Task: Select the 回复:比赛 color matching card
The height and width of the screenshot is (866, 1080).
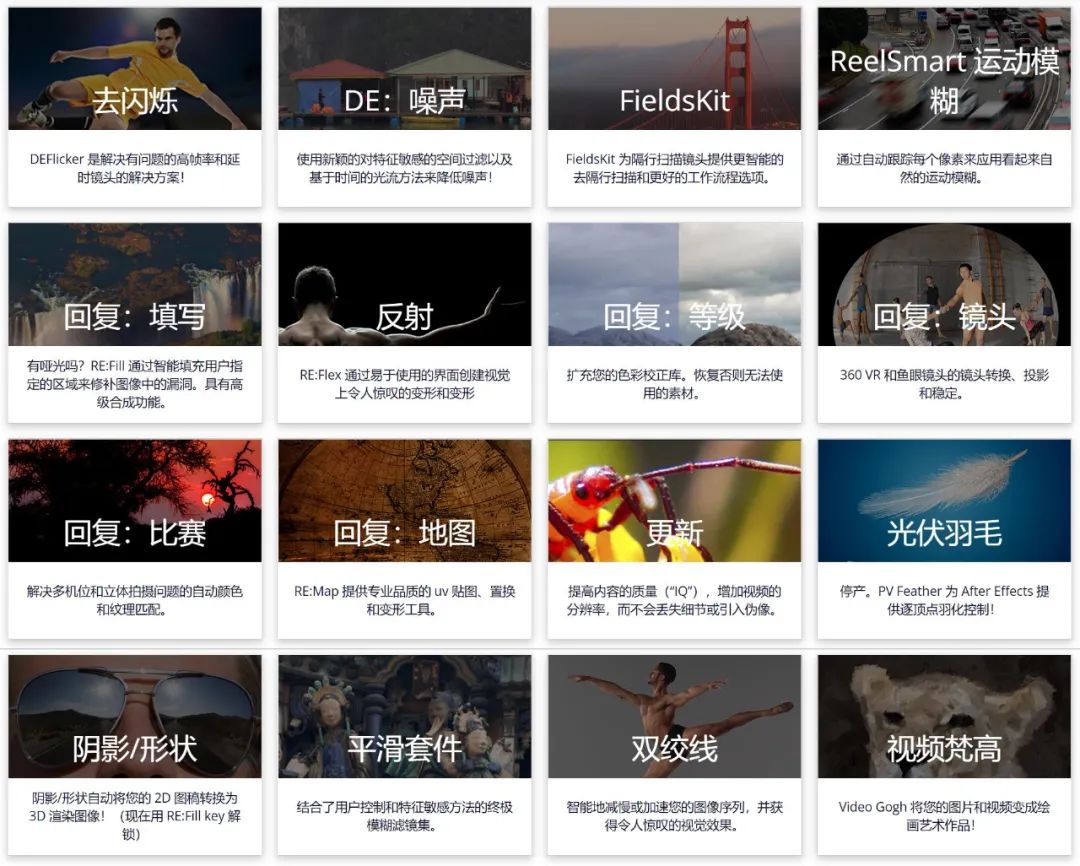Action: point(135,532)
